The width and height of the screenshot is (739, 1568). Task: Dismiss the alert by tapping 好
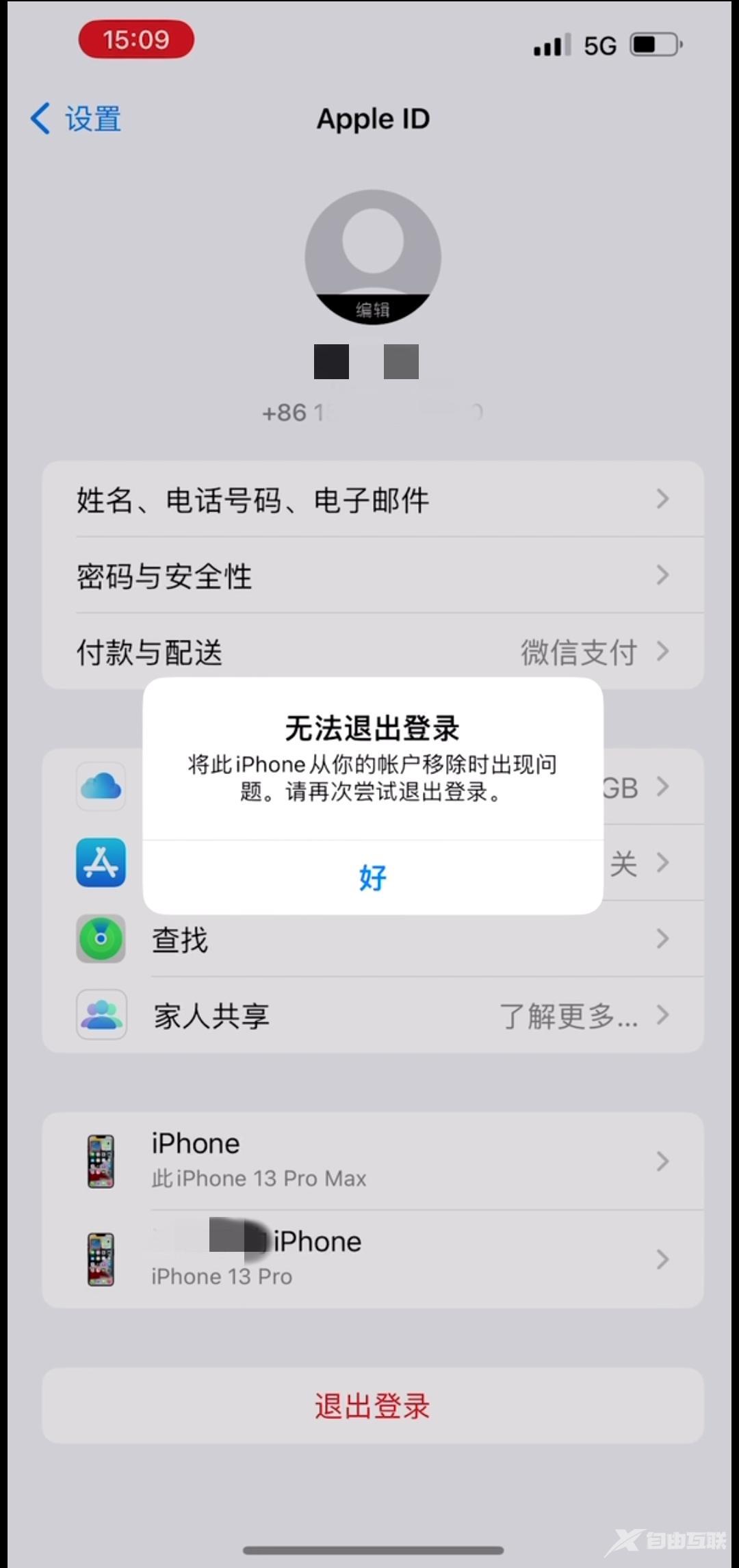[372, 877]
